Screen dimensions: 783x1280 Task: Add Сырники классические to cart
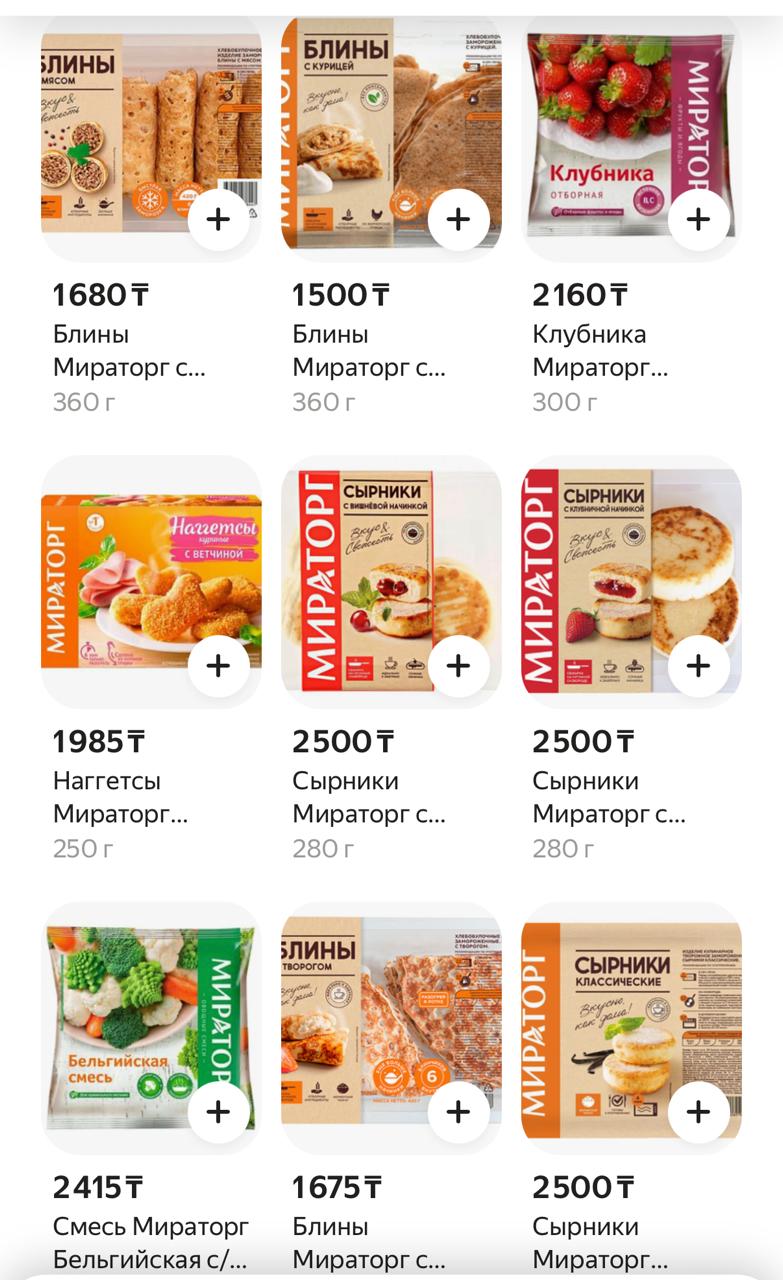coord(698,1112)
